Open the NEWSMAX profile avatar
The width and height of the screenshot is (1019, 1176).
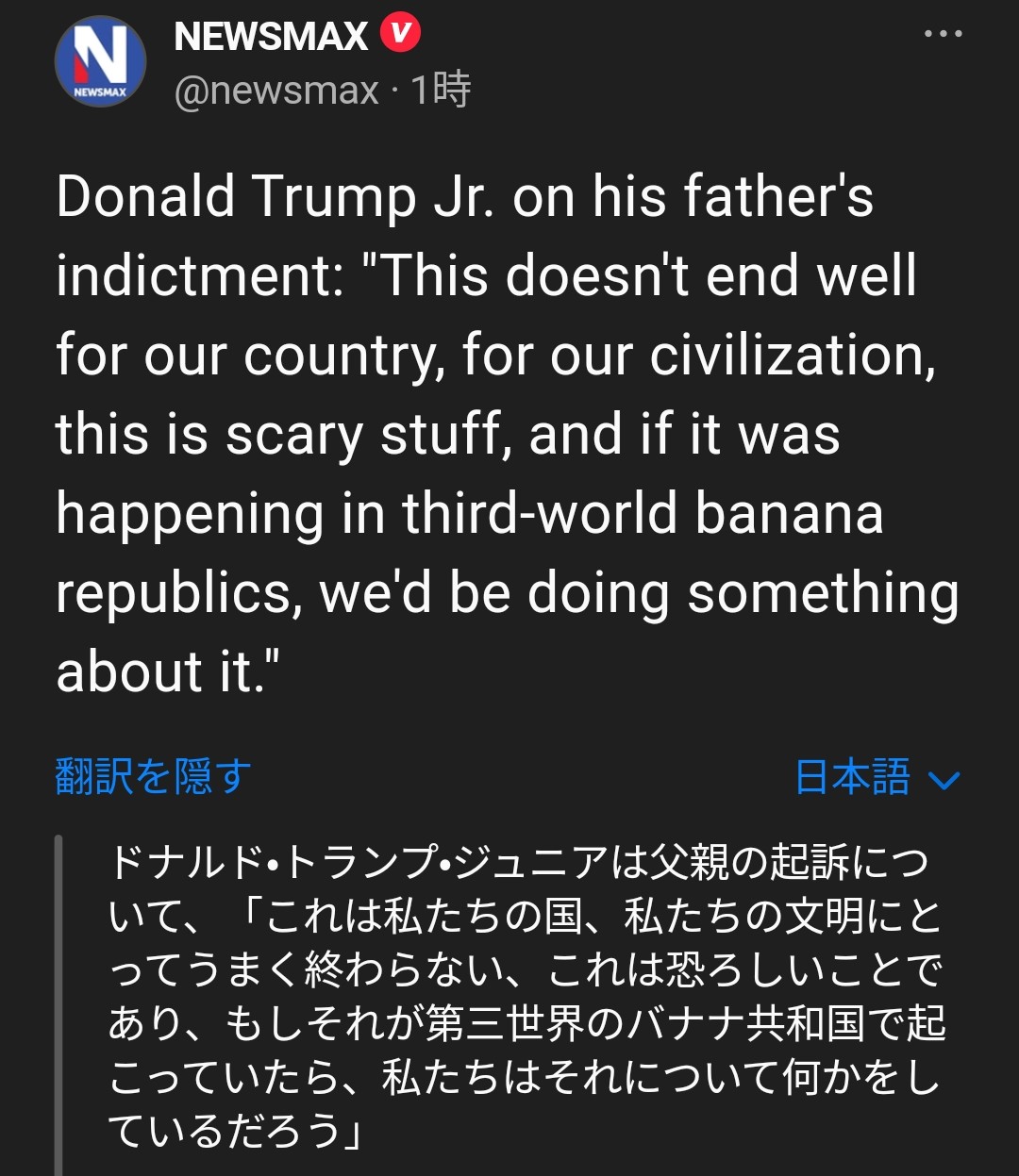100,61
